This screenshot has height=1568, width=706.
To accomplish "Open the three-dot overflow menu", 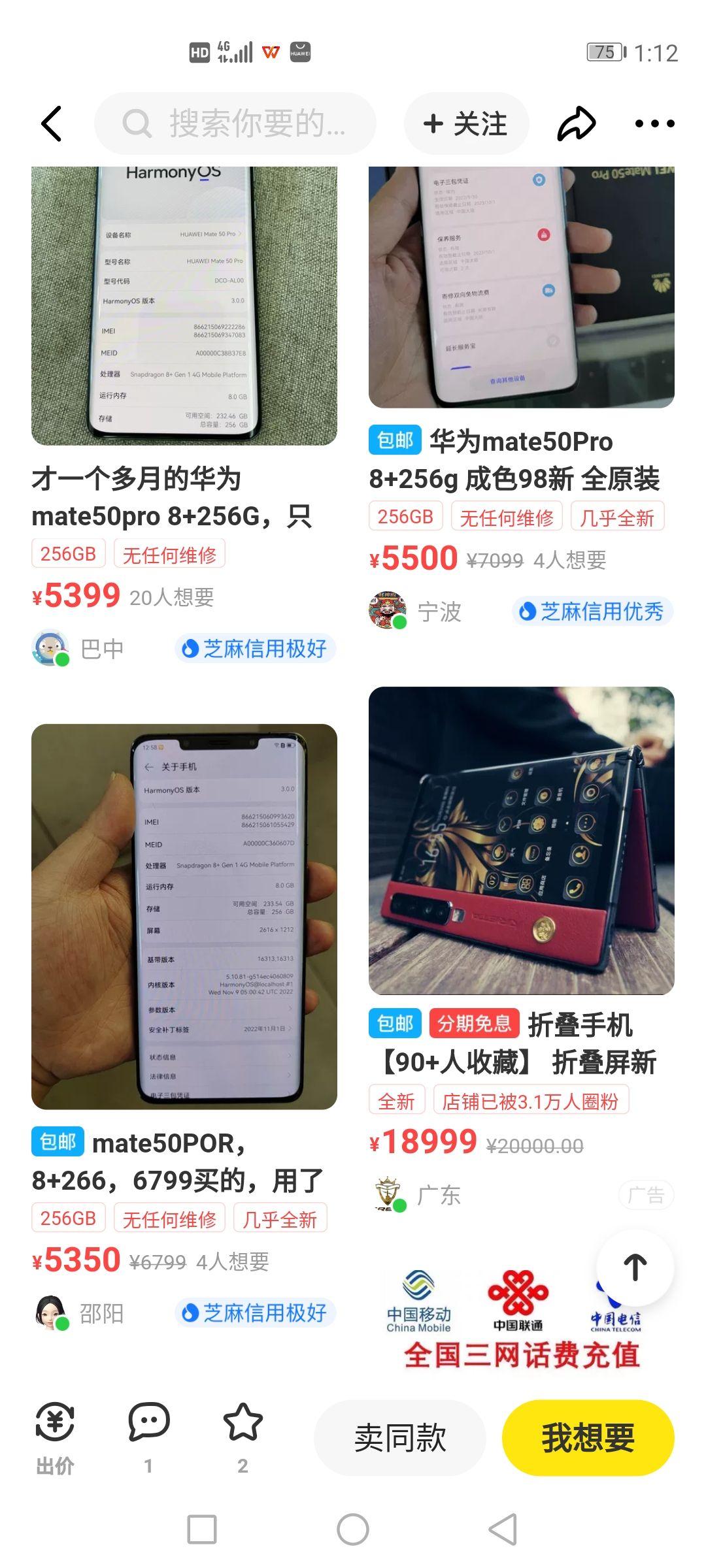I will (654, 123).
